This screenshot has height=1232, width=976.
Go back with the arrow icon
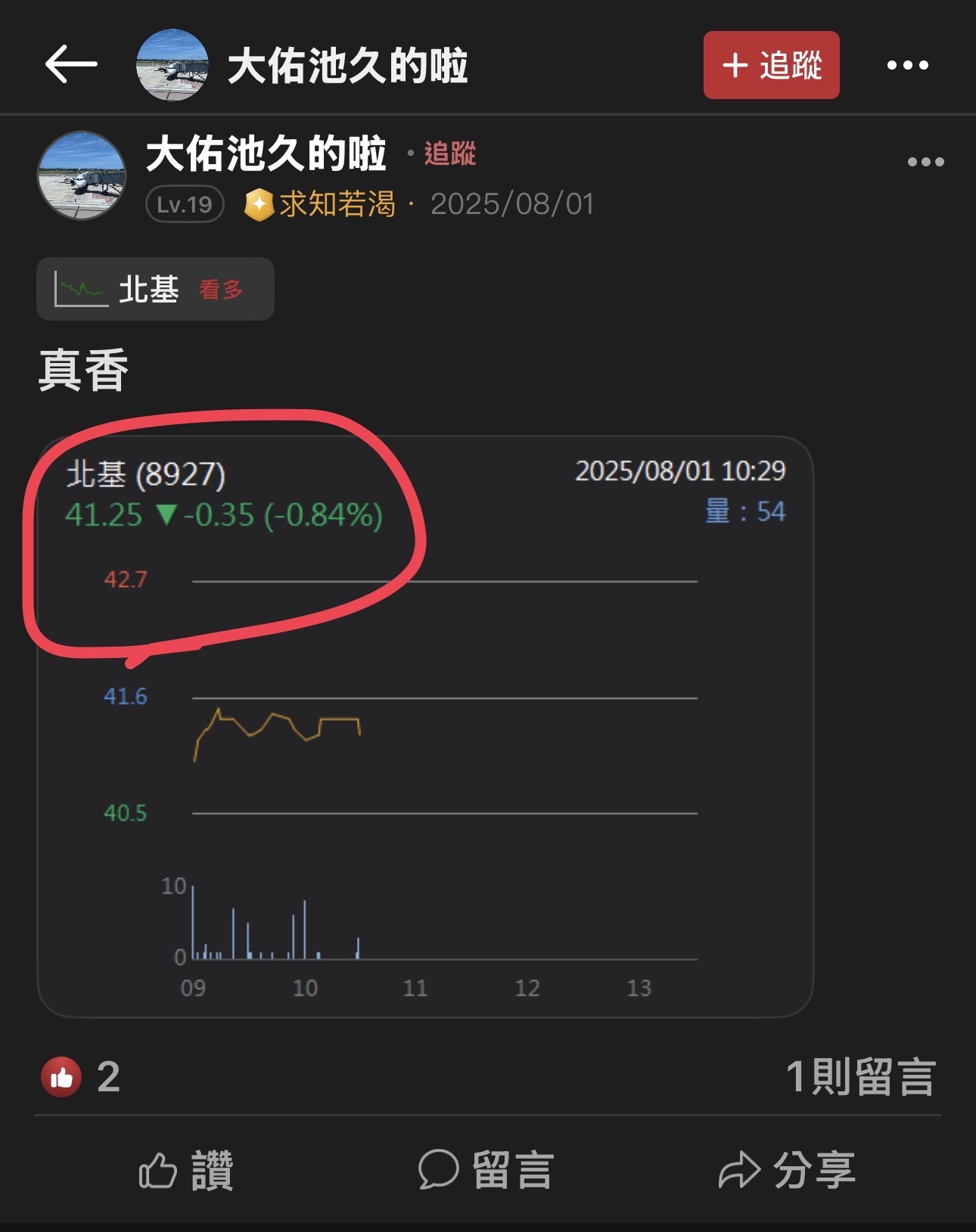coord(71,65)
